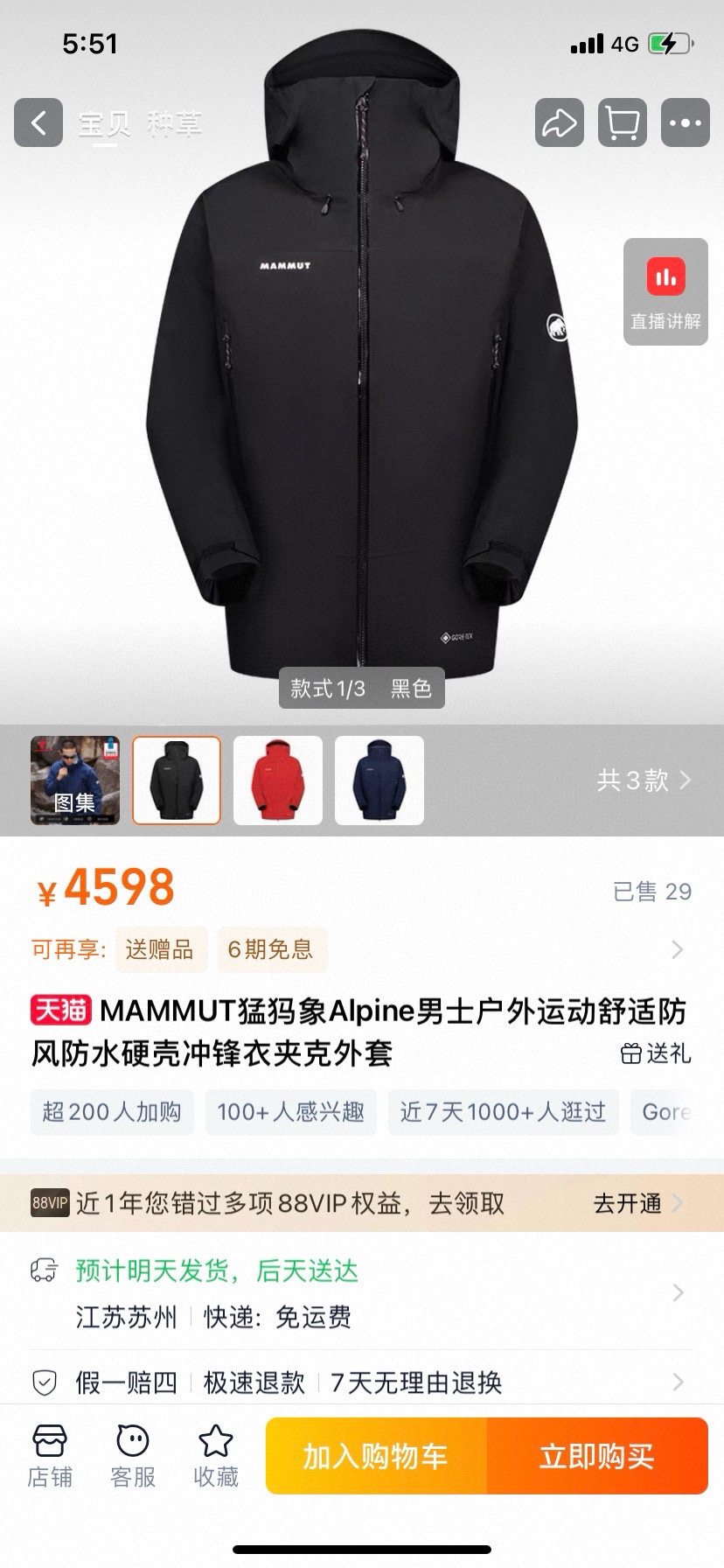The height and width of the screenshot is (1568, 724).
Task: Switch to the 种草 tab
Action: (174, 124)
